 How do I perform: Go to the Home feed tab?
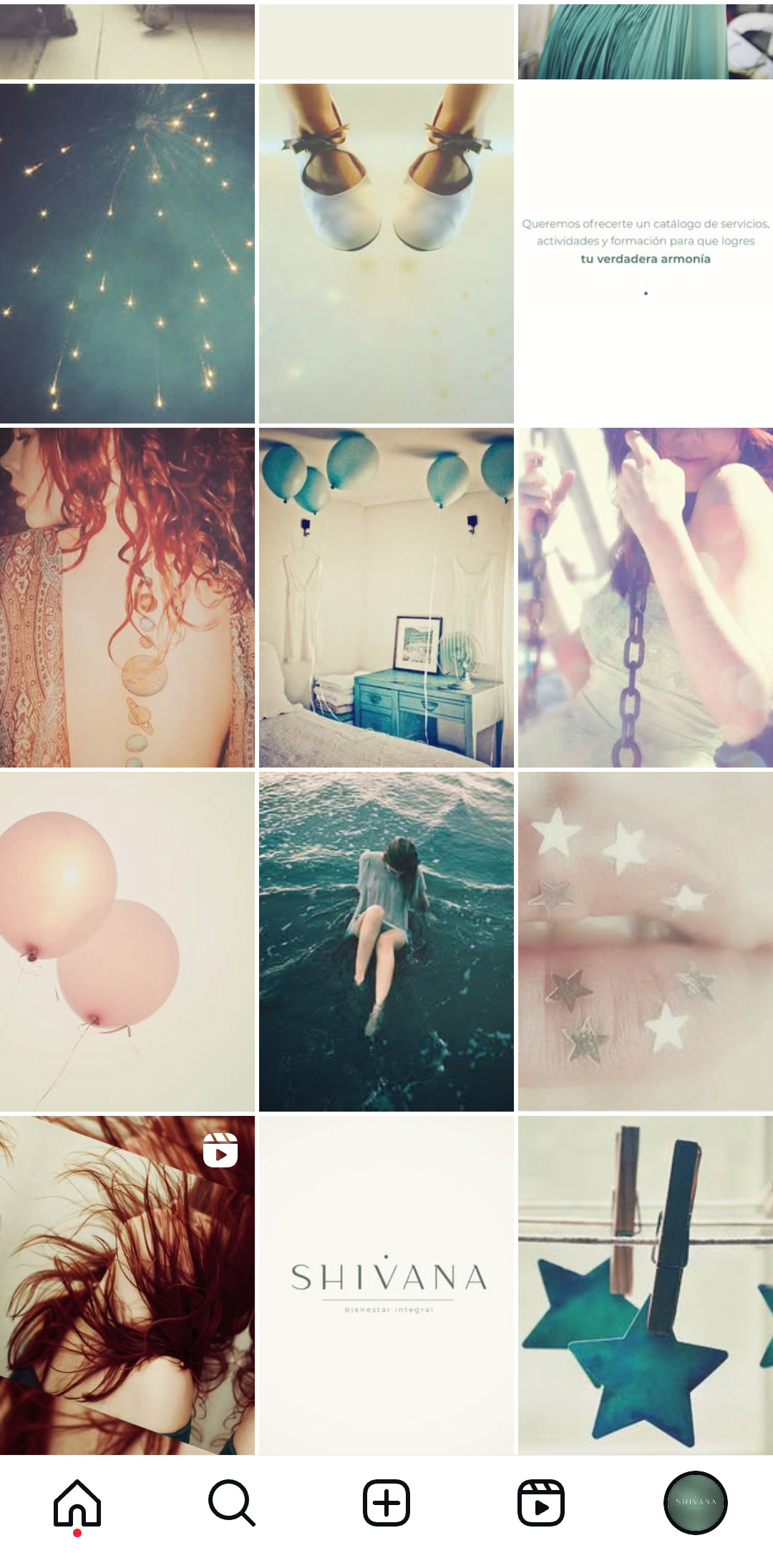coord(77,1502)
